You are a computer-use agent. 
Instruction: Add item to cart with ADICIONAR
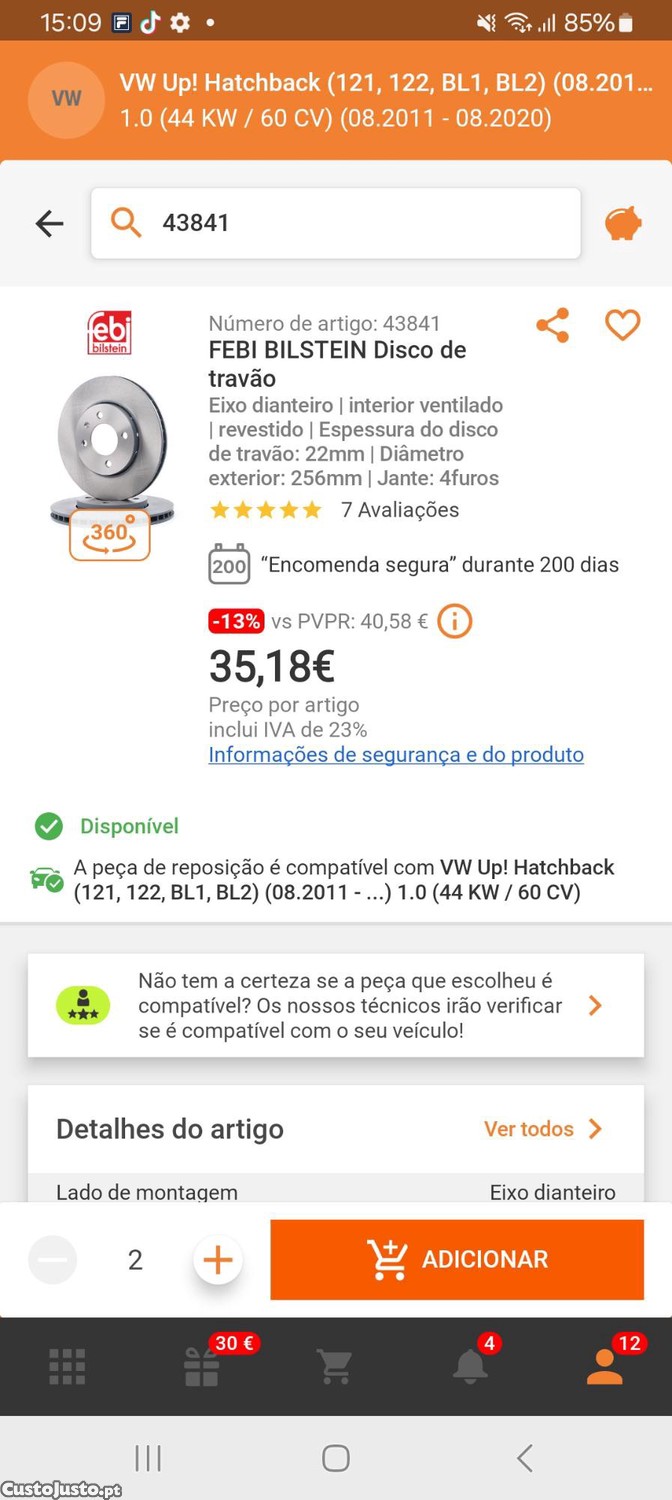pyautogui.click(x=457, y=1260)
